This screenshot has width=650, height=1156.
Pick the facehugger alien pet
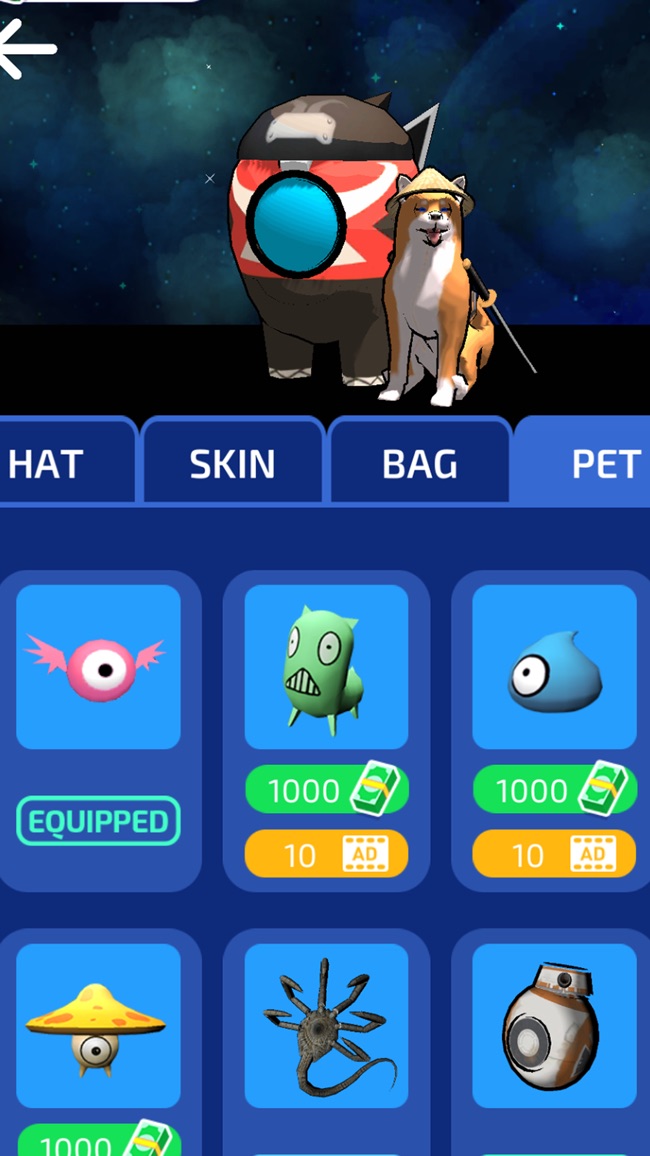(x=326, y=1025)
